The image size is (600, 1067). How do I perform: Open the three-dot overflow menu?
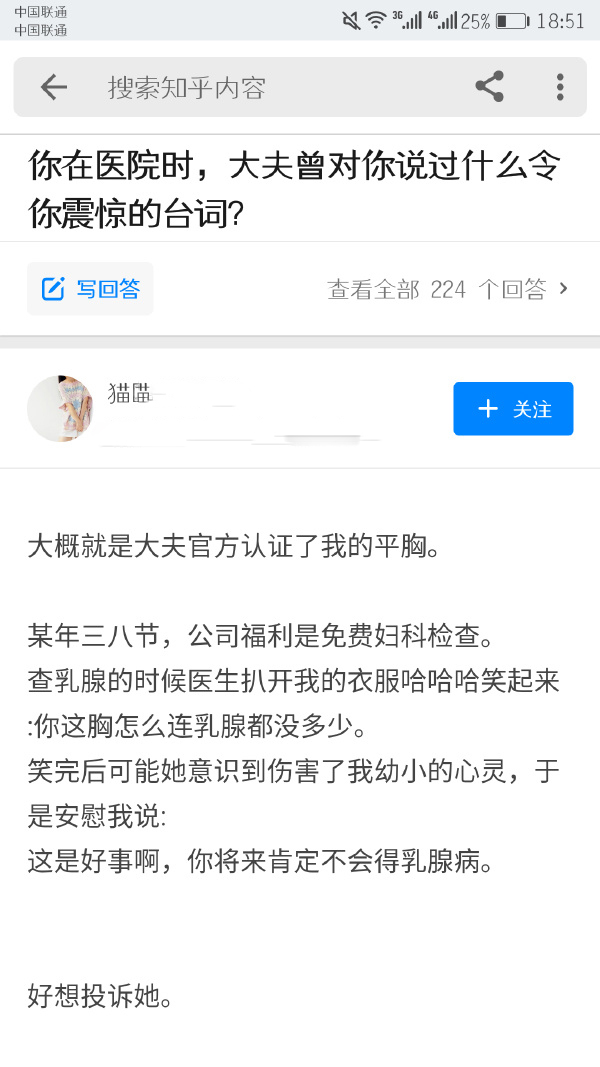(560, 87)
